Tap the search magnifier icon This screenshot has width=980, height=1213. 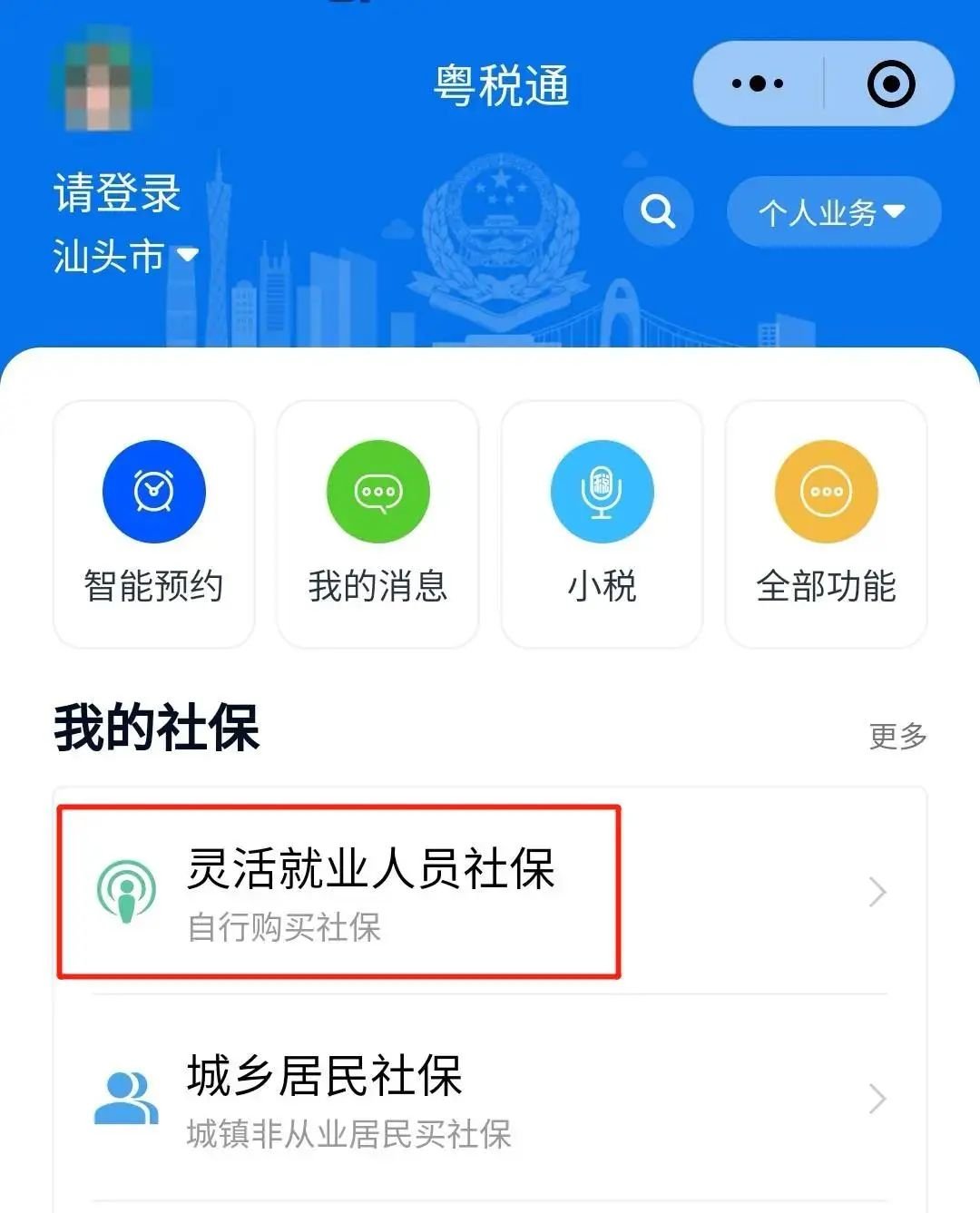658,211
